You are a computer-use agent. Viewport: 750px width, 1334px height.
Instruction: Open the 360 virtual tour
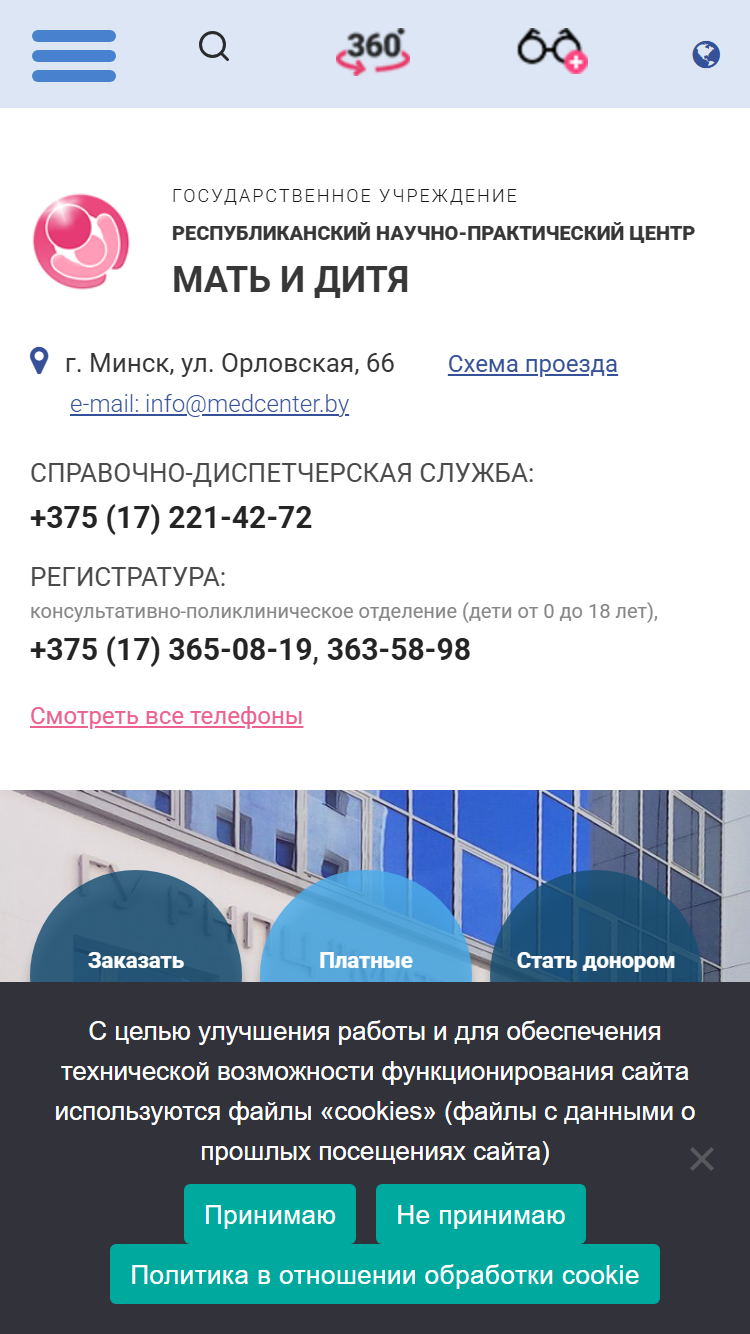coord(373,51)
